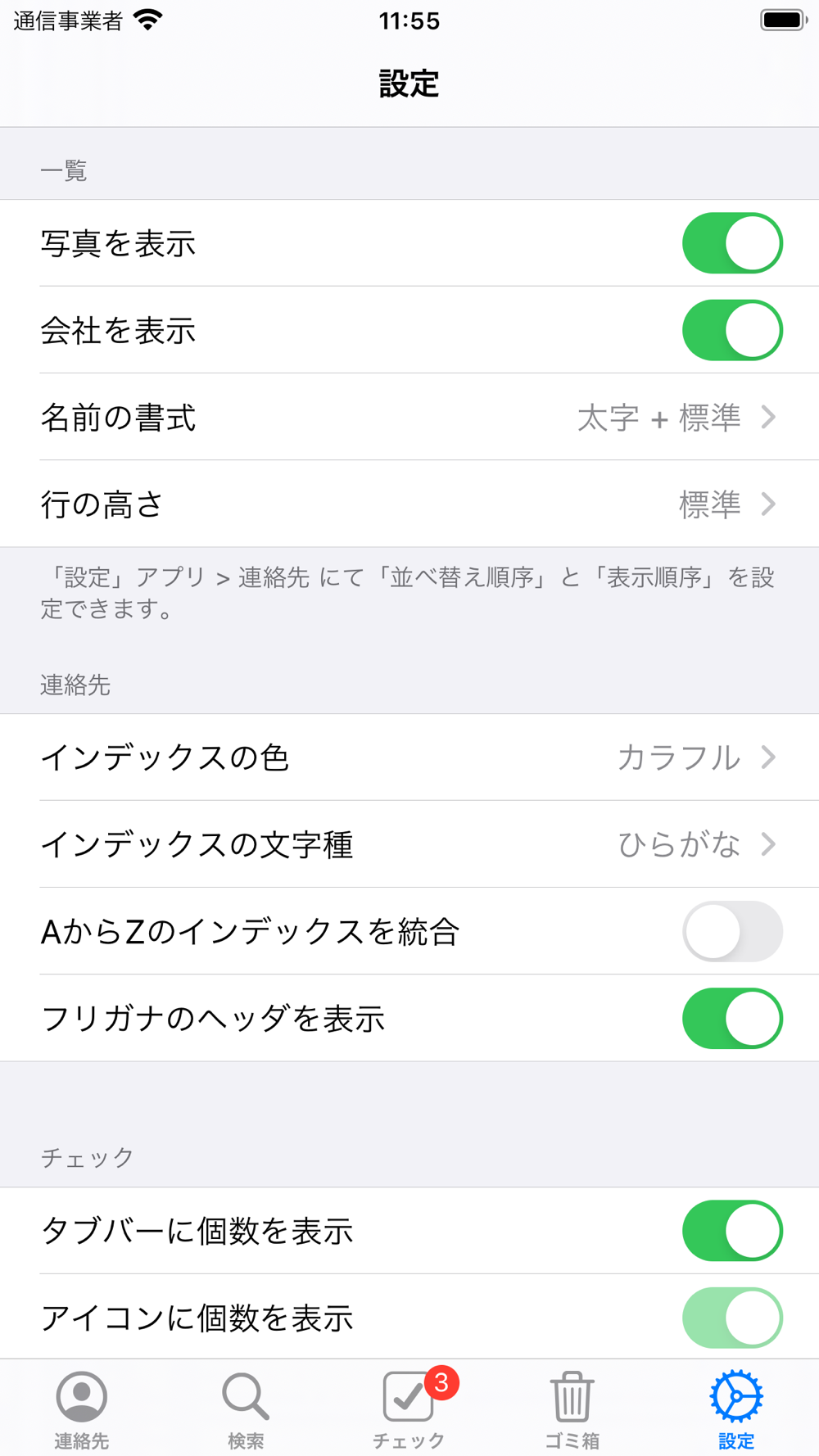Open the 名前の書式 setting
The image size is (819, 1456).
click(409, 418)
